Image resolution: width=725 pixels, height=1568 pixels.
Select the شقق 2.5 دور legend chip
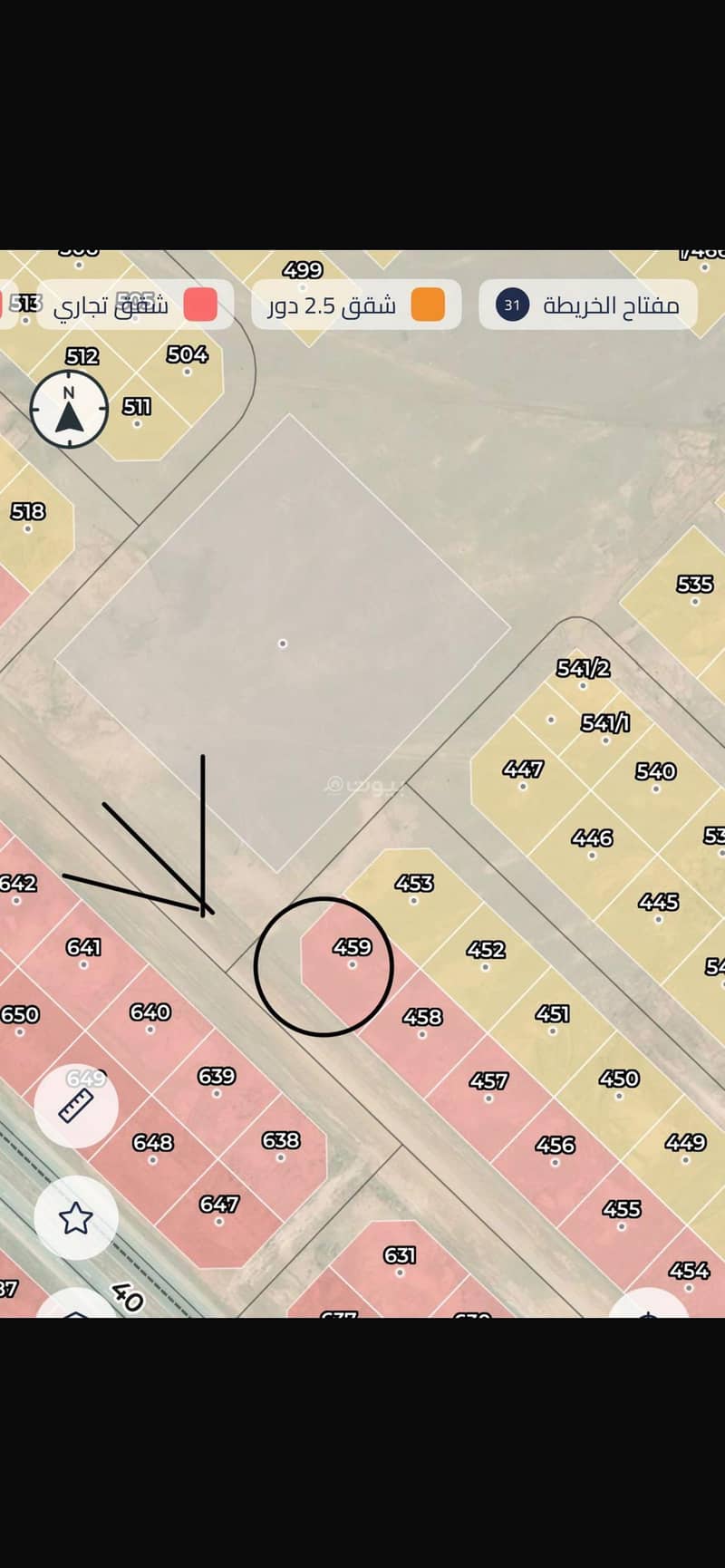356,305
